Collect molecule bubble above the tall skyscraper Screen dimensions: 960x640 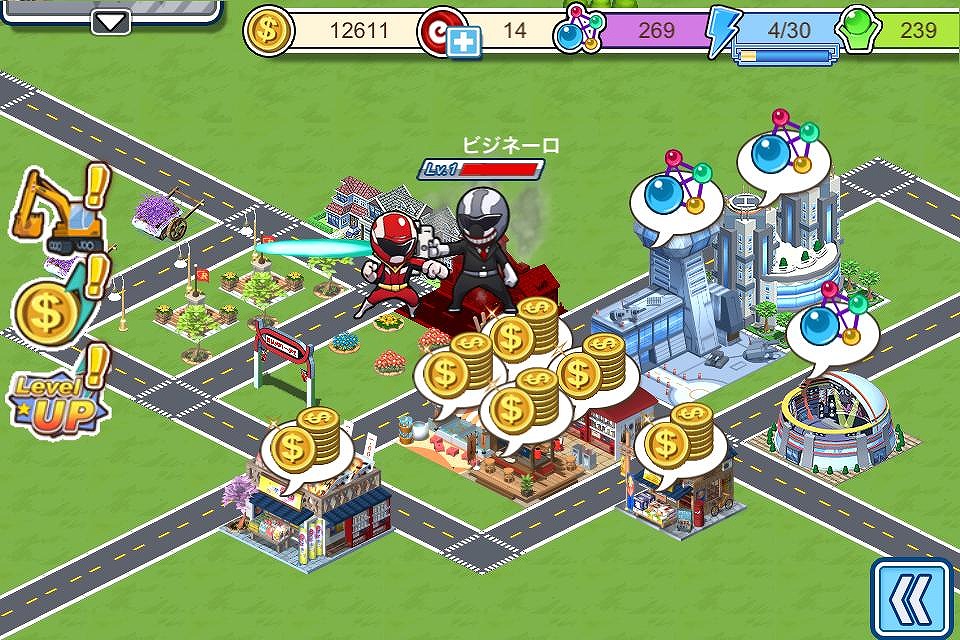coord(784,153)
